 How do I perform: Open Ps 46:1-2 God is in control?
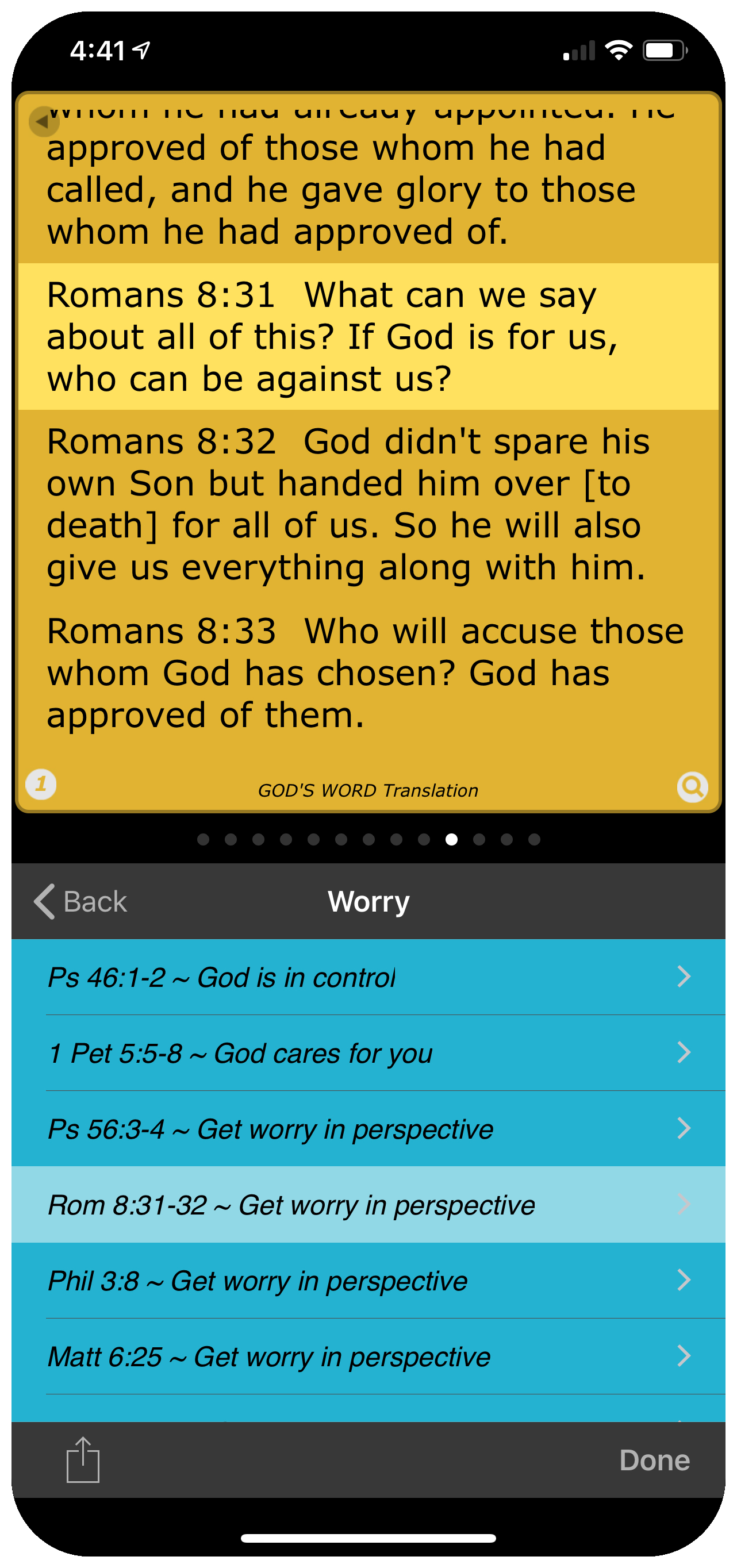pyautogui.click(x=367, y=977)
